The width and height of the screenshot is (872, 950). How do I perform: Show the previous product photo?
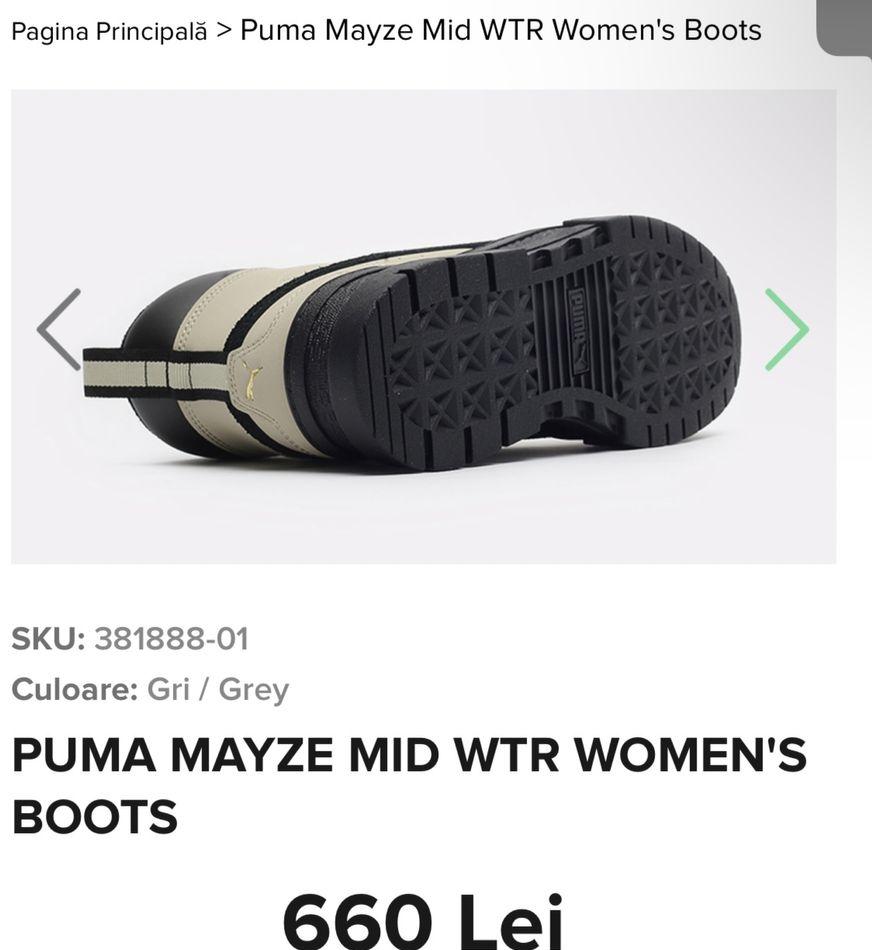coord(59,329)
